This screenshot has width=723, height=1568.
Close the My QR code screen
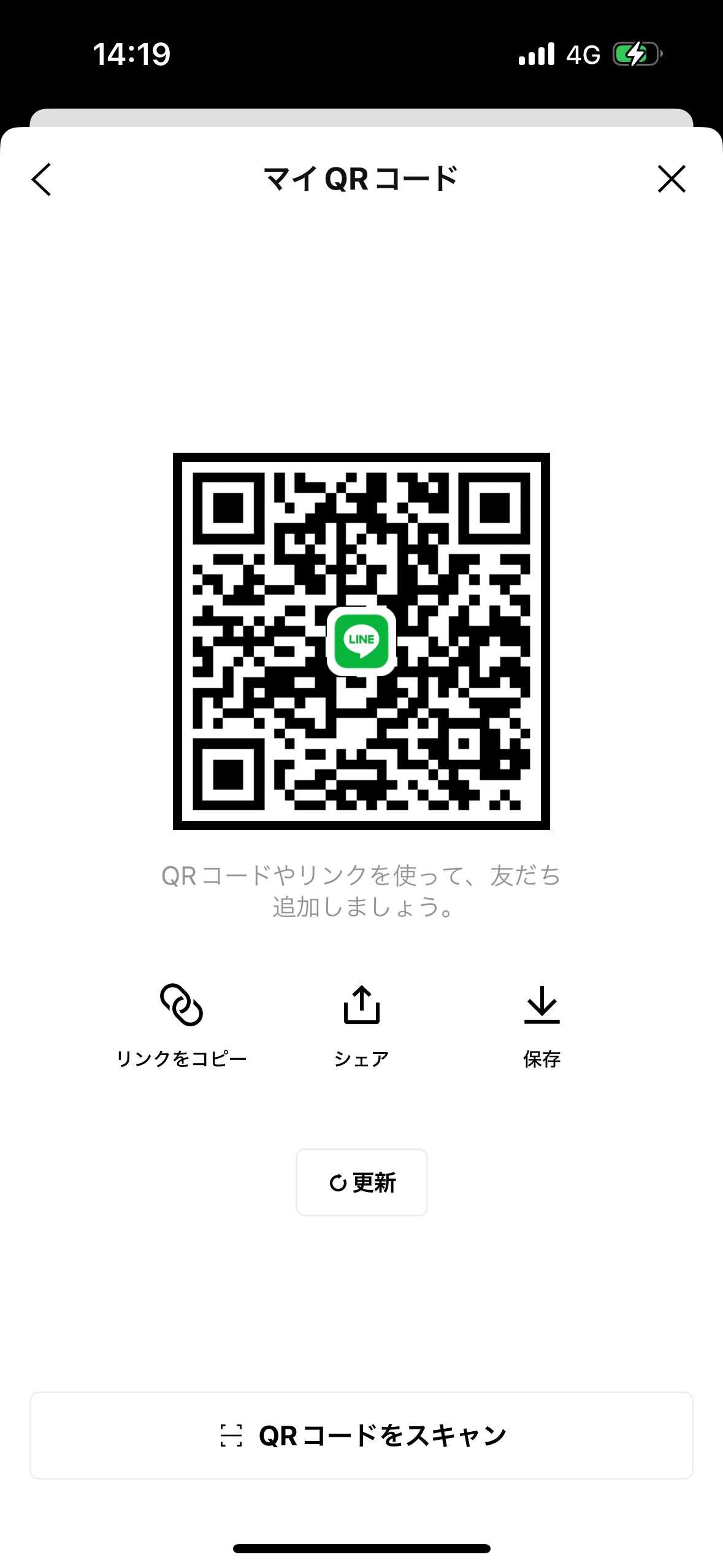[x=671, y=179]
